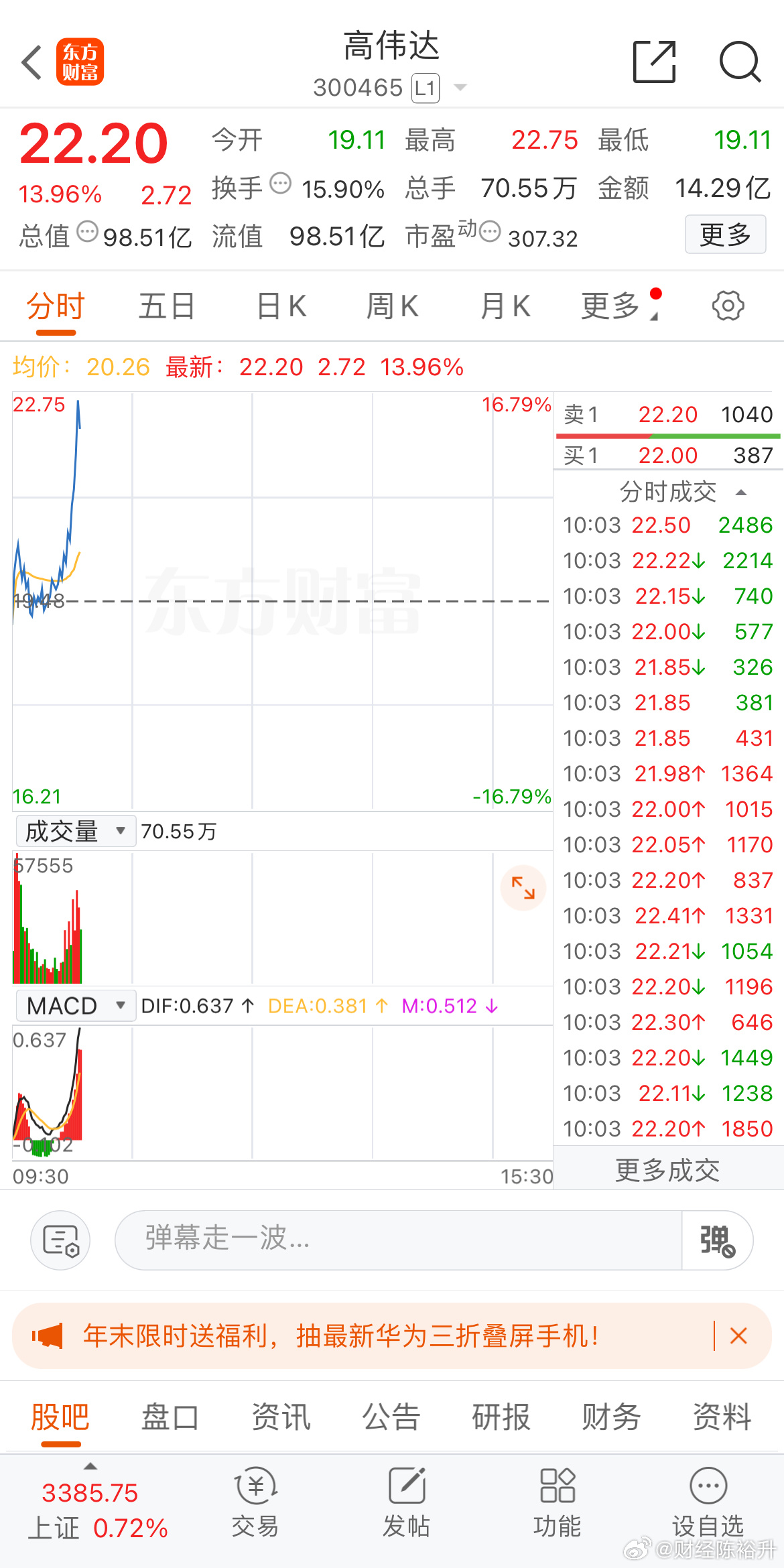784x1568 pixels.
Task: Open the 财务 tab
Action: click(x=611, y=1417)
